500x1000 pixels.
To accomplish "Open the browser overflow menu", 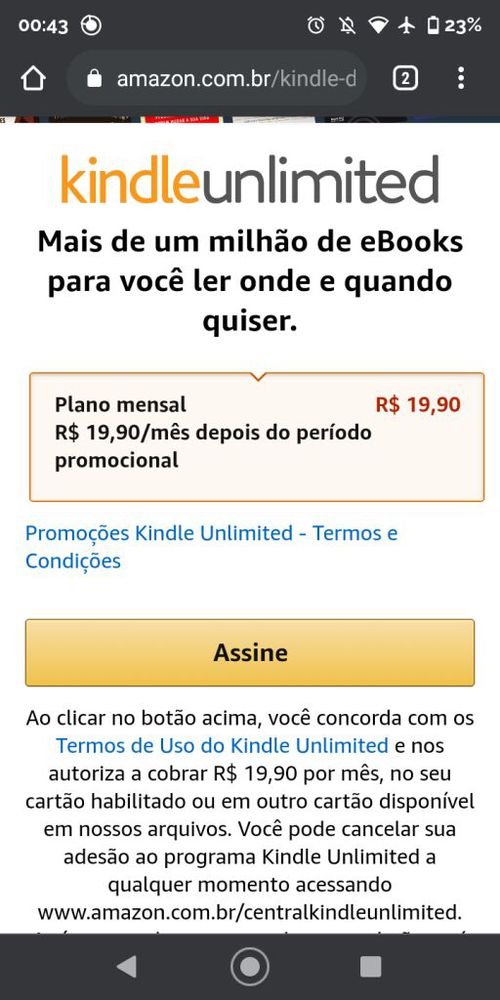I will [x=461, y=78].
